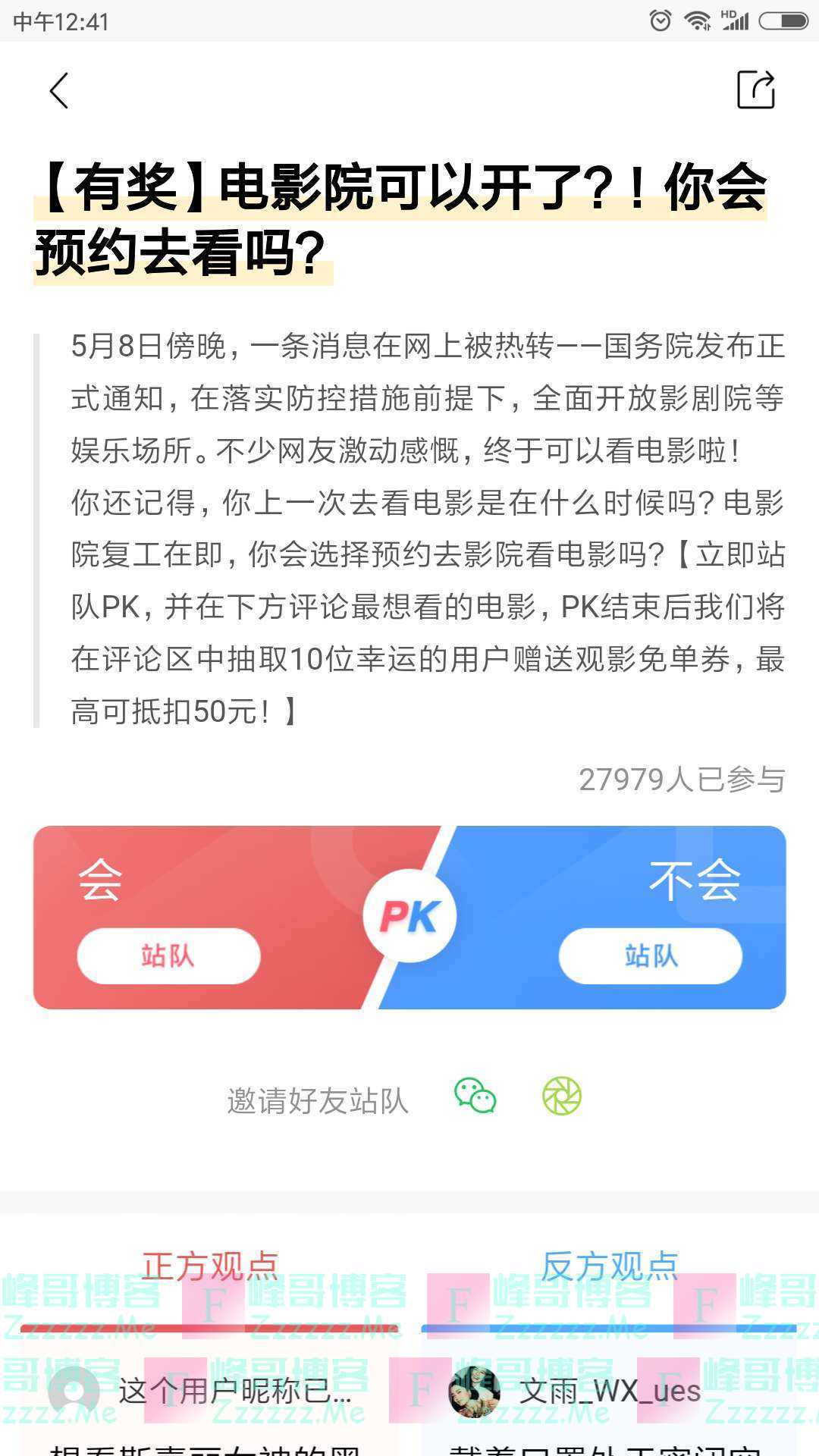The image size is (819, 1456).
Task: Join the 会 side with 站队
Action: click(168, 955)
